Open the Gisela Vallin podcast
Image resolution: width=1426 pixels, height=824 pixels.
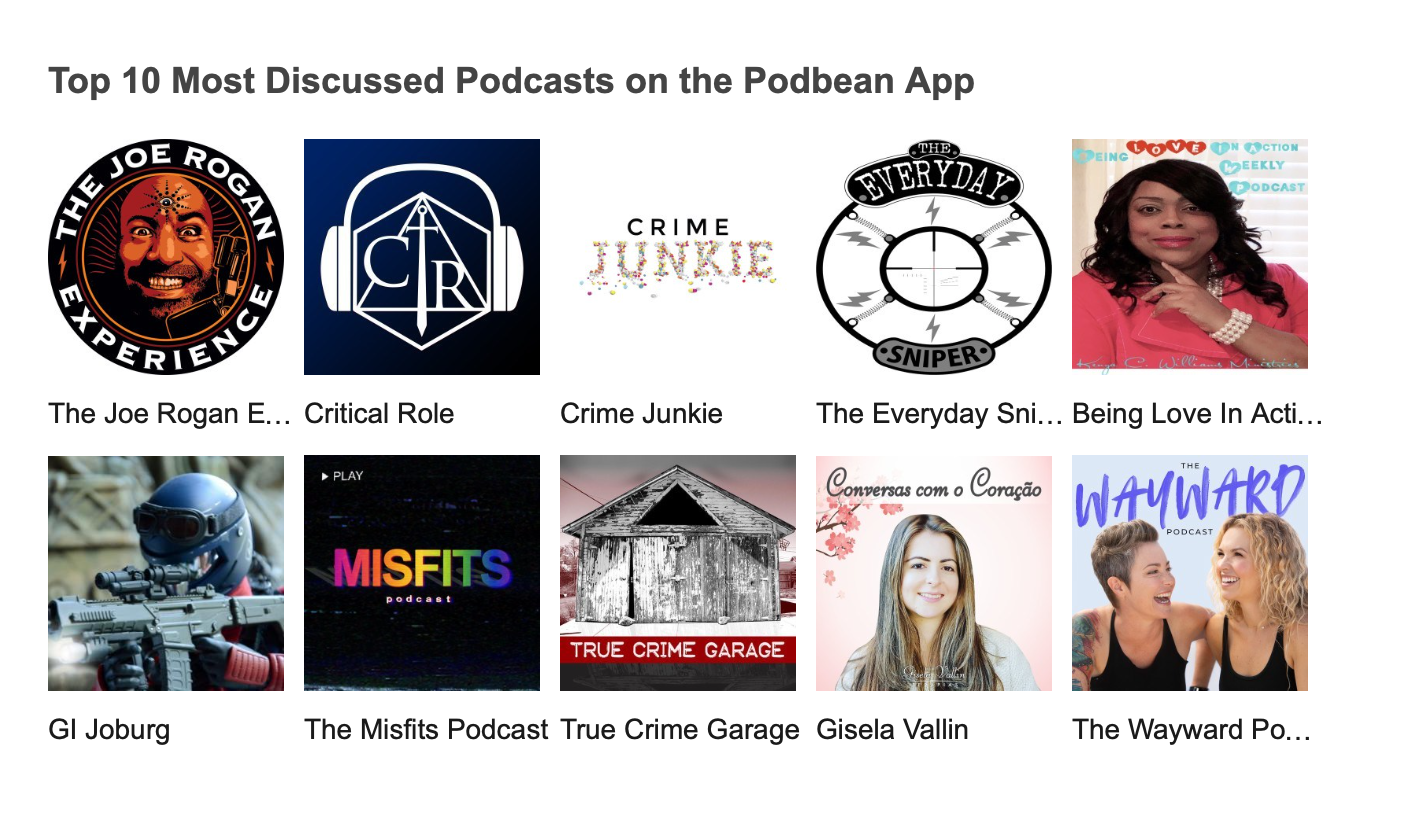(x=934, y=573)
